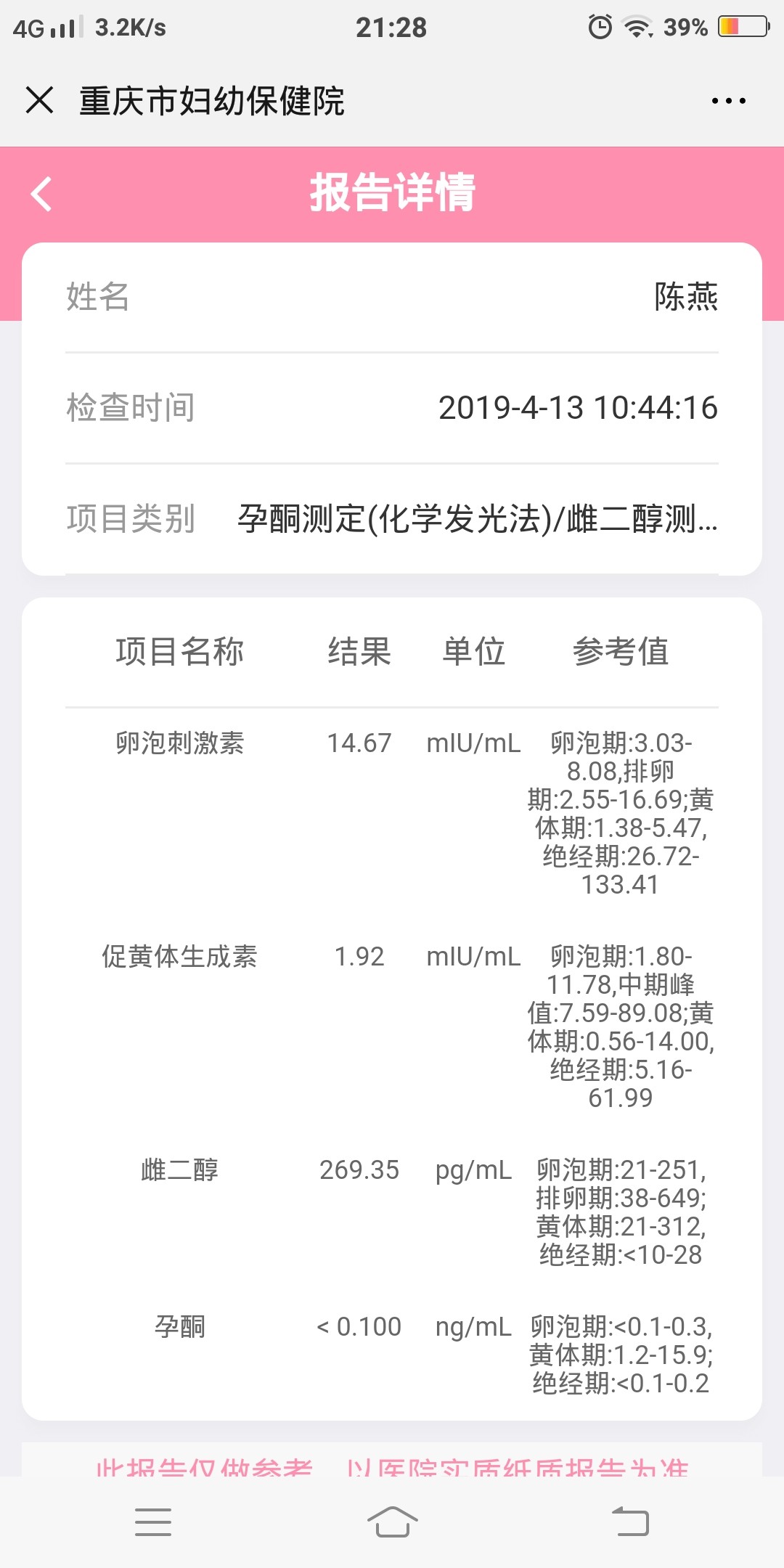Open the three-dot overflow menu

tap(728, 101)
